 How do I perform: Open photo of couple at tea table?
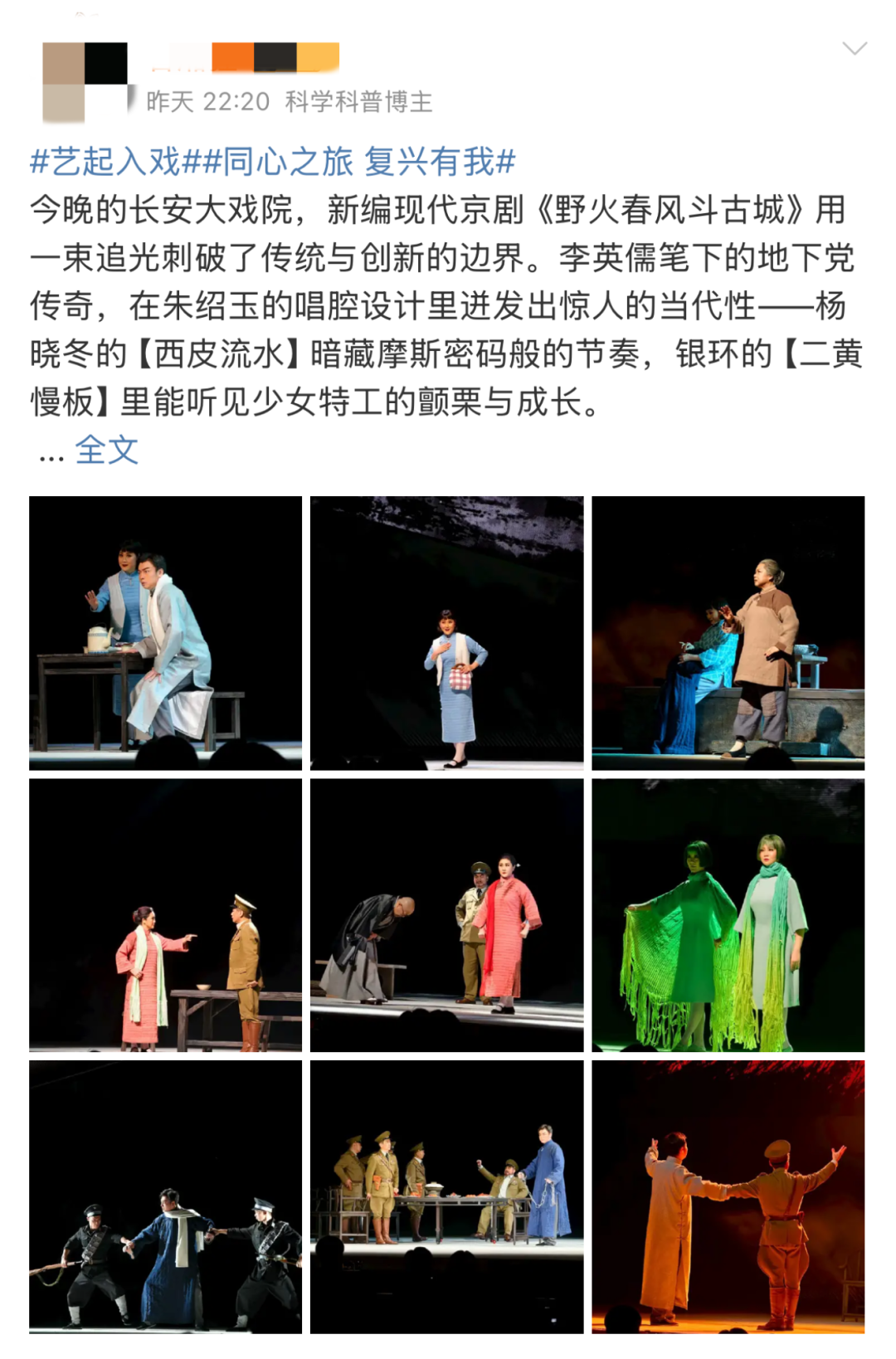[x=165, y=633]
